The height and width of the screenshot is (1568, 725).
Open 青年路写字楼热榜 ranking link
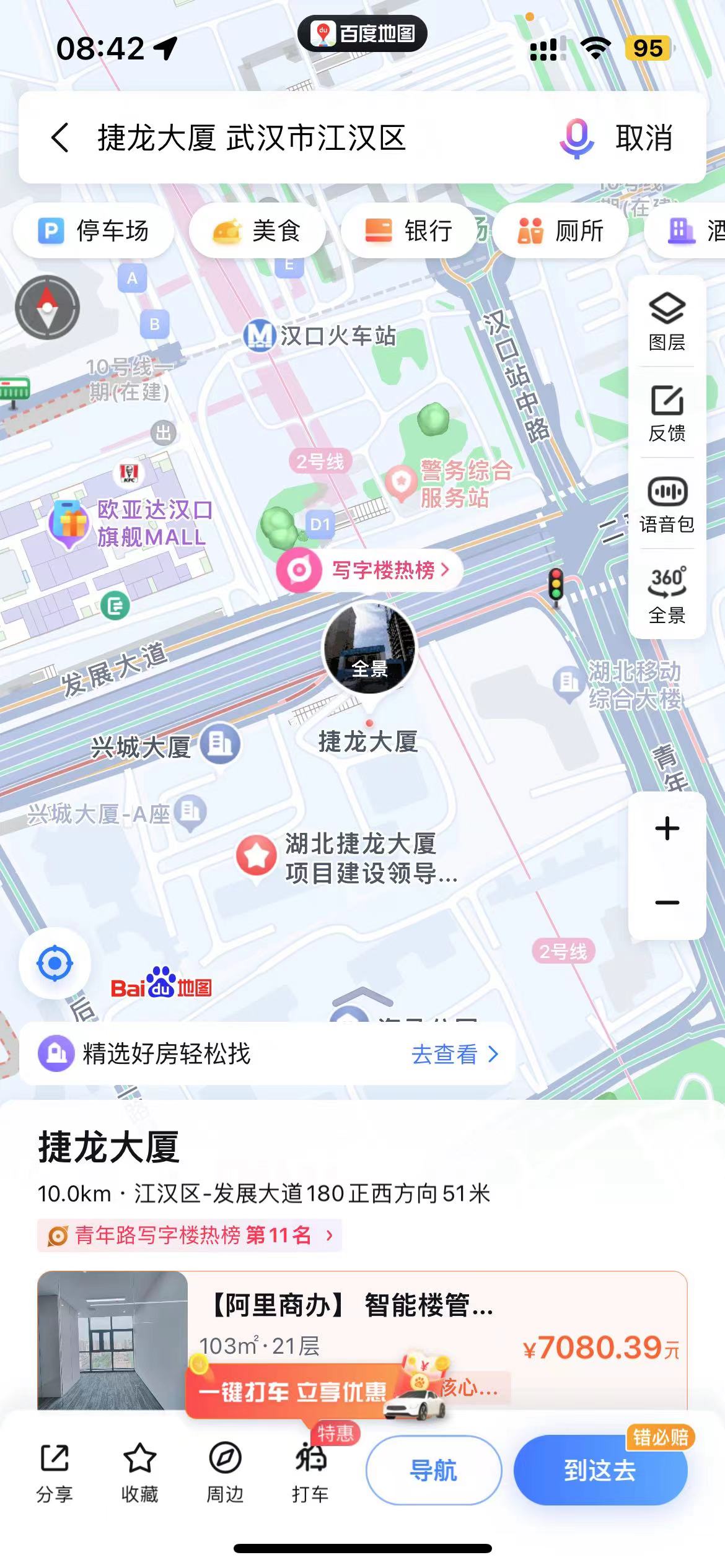pyautogui.click(x=190, y=1235)
